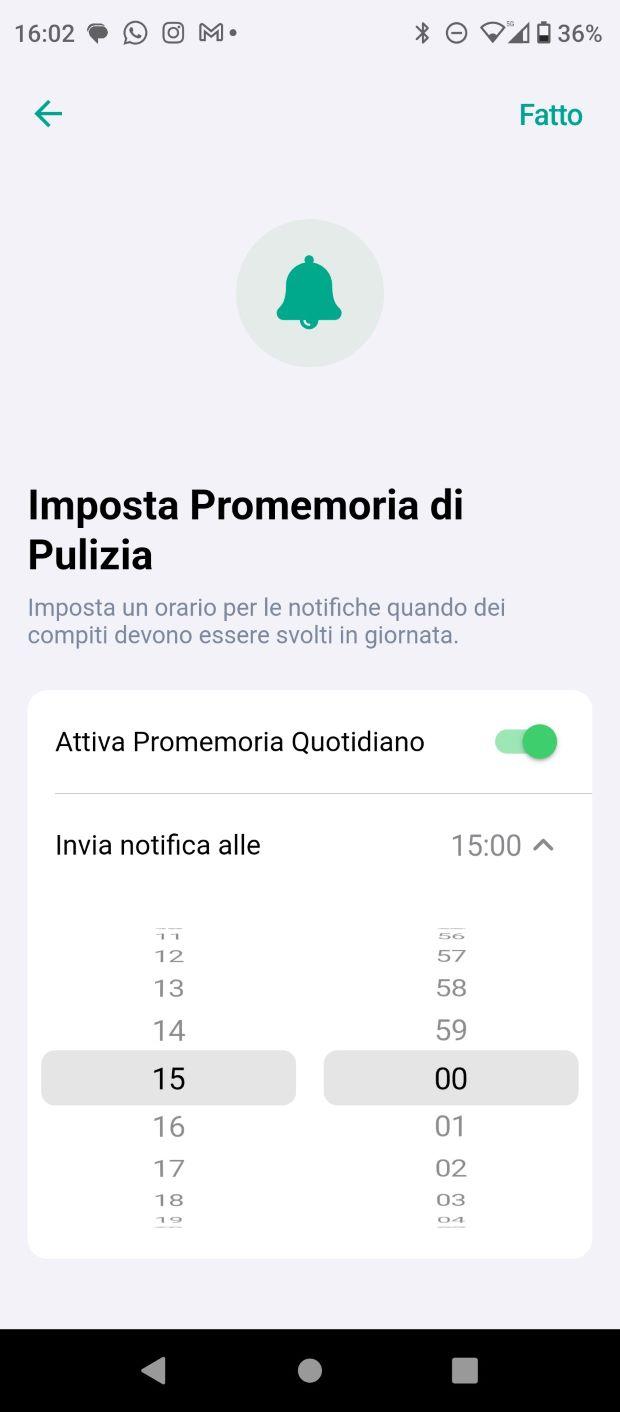620x1412 pixels.
Task: Tap the system home button
Action: point(310,1370)
